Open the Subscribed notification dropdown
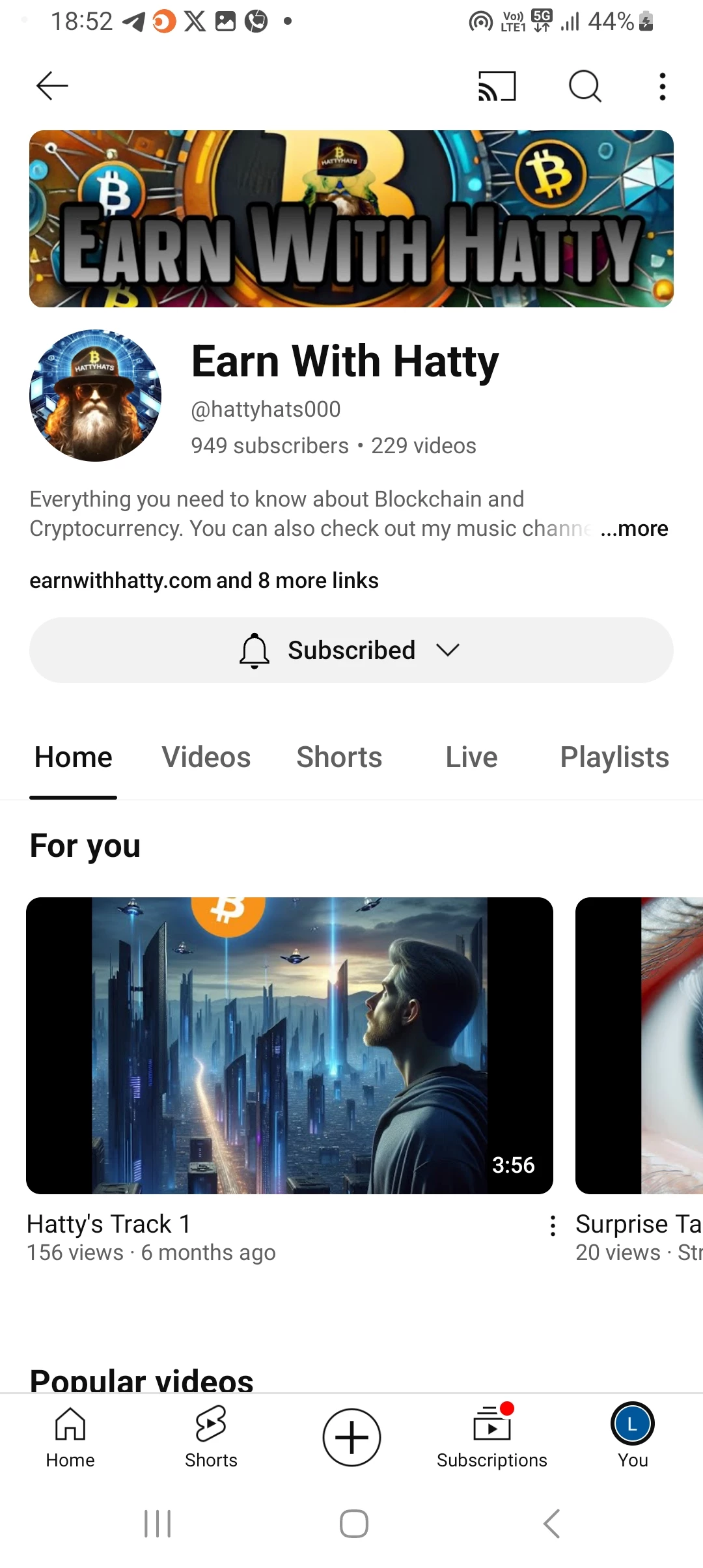The image size is (703, 1568). point(351,650)
